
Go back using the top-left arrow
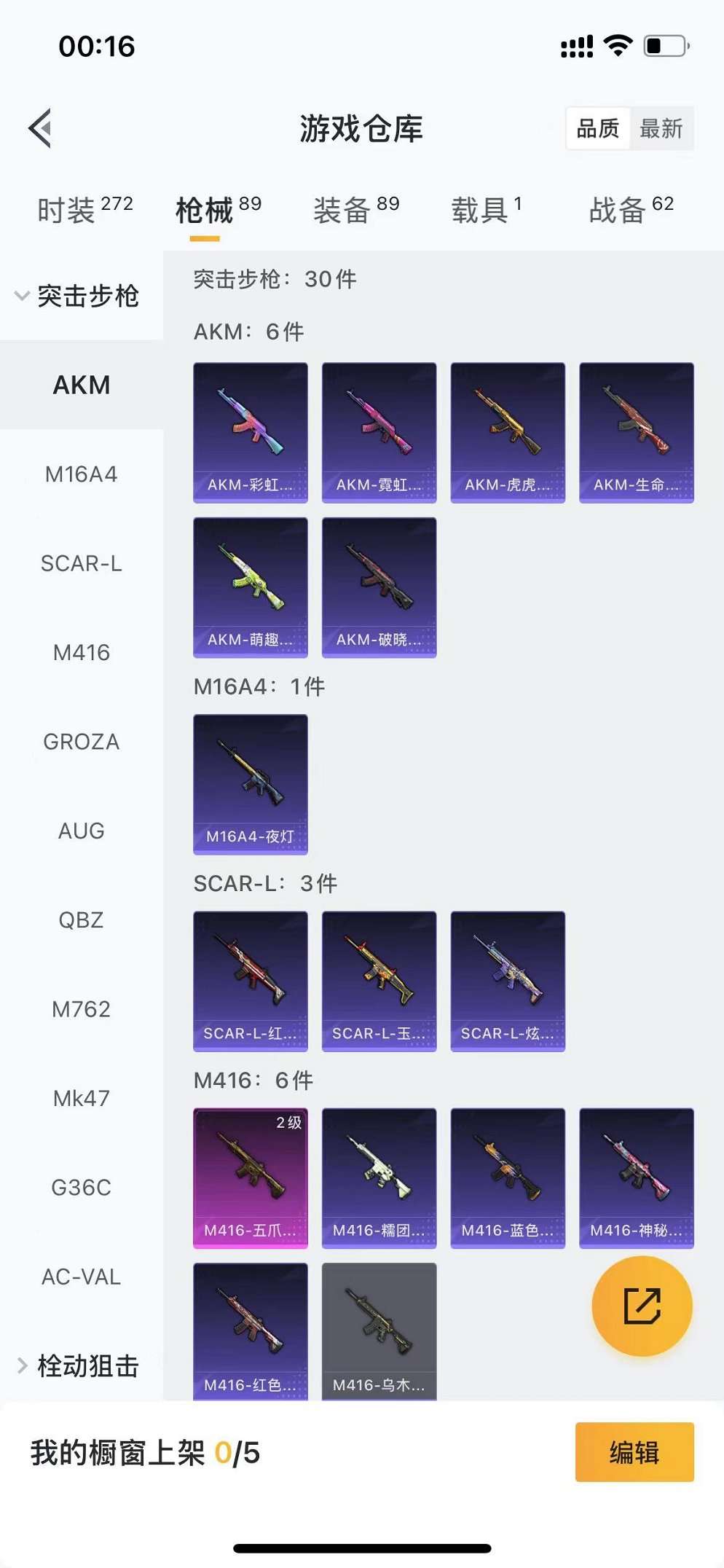point(41,128)
